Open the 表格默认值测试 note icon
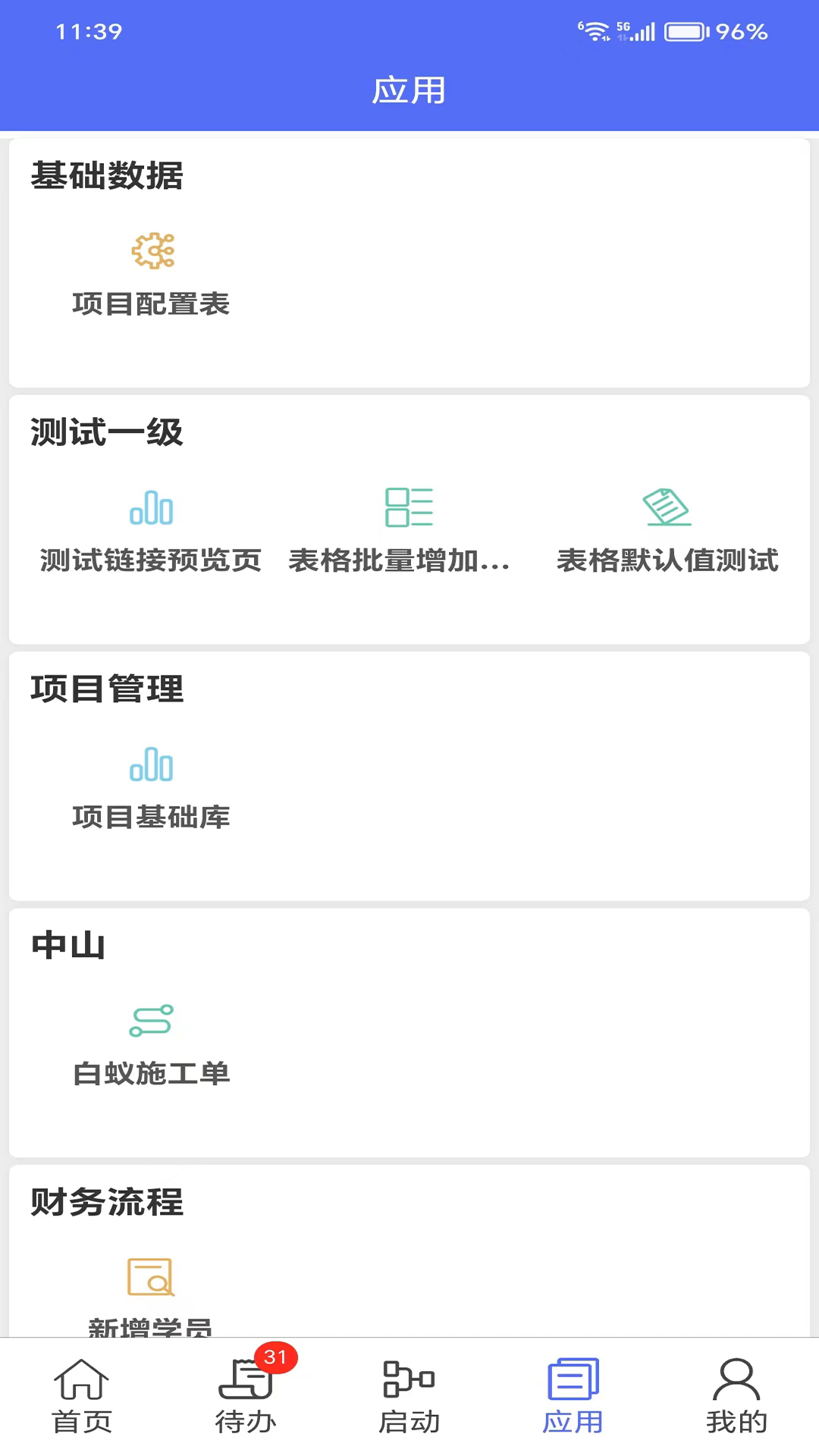The width and height of the screenshot is (819, 1456). coord(667,507)
